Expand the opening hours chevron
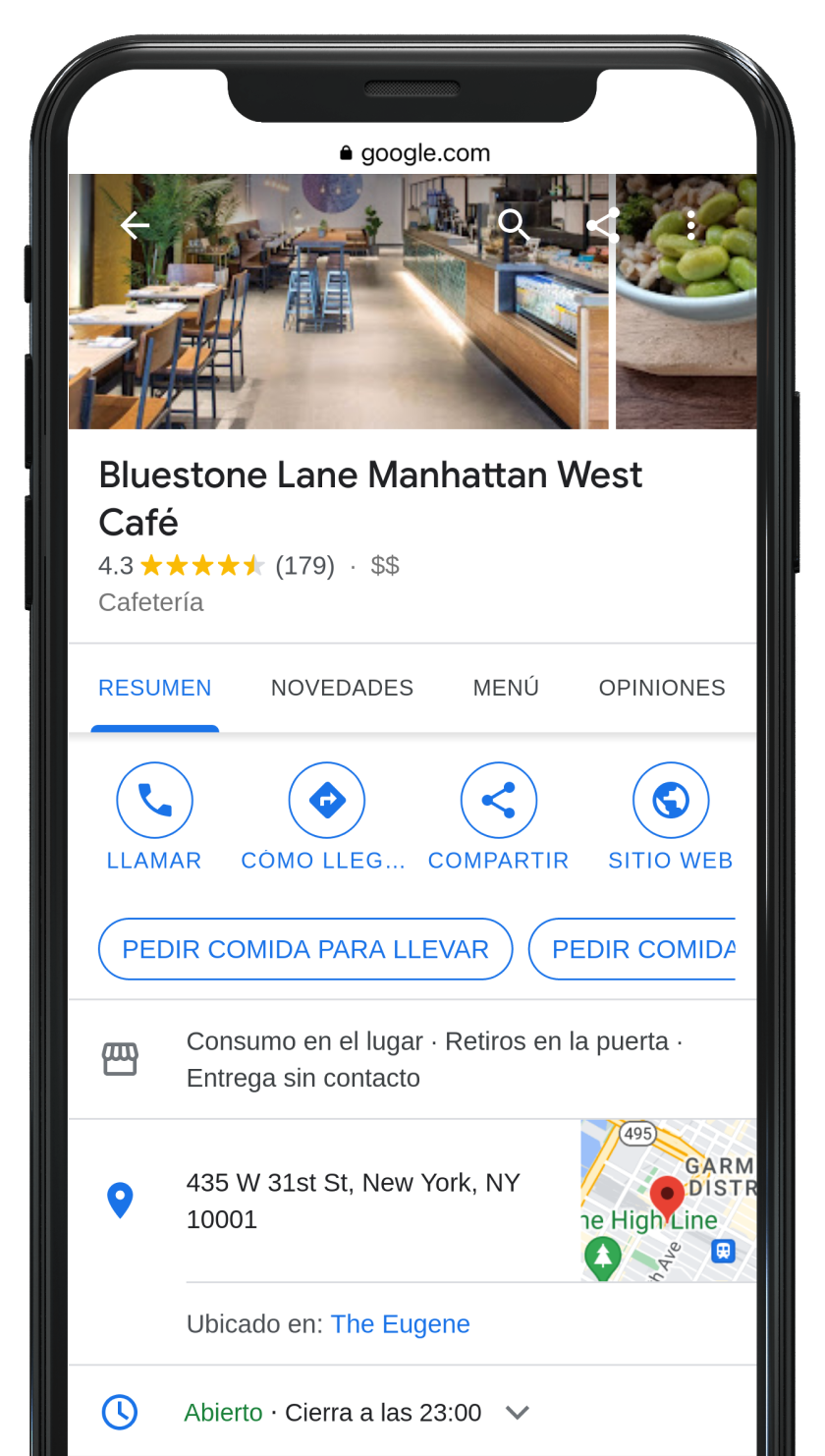 (x=517, y=1413)
